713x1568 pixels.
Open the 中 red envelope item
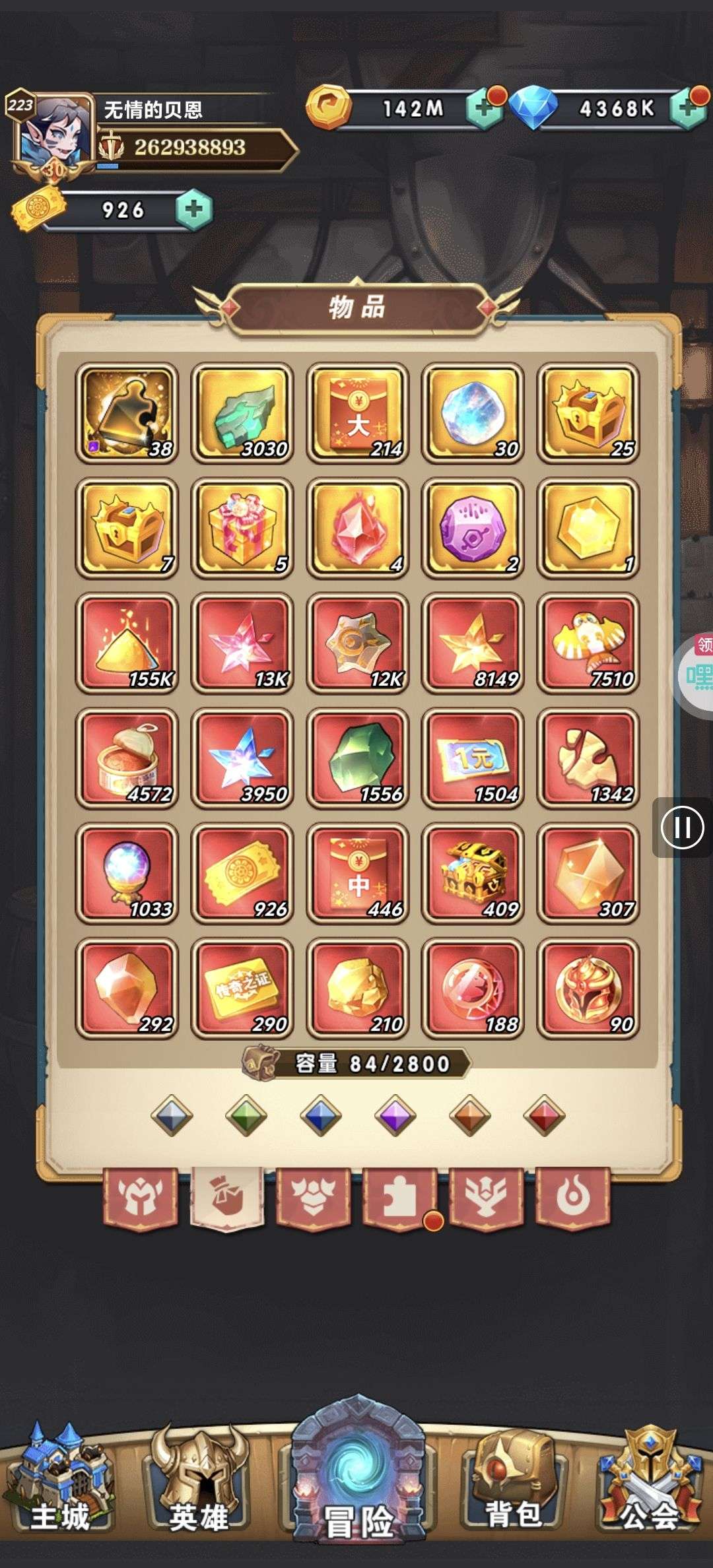[357, 873]
